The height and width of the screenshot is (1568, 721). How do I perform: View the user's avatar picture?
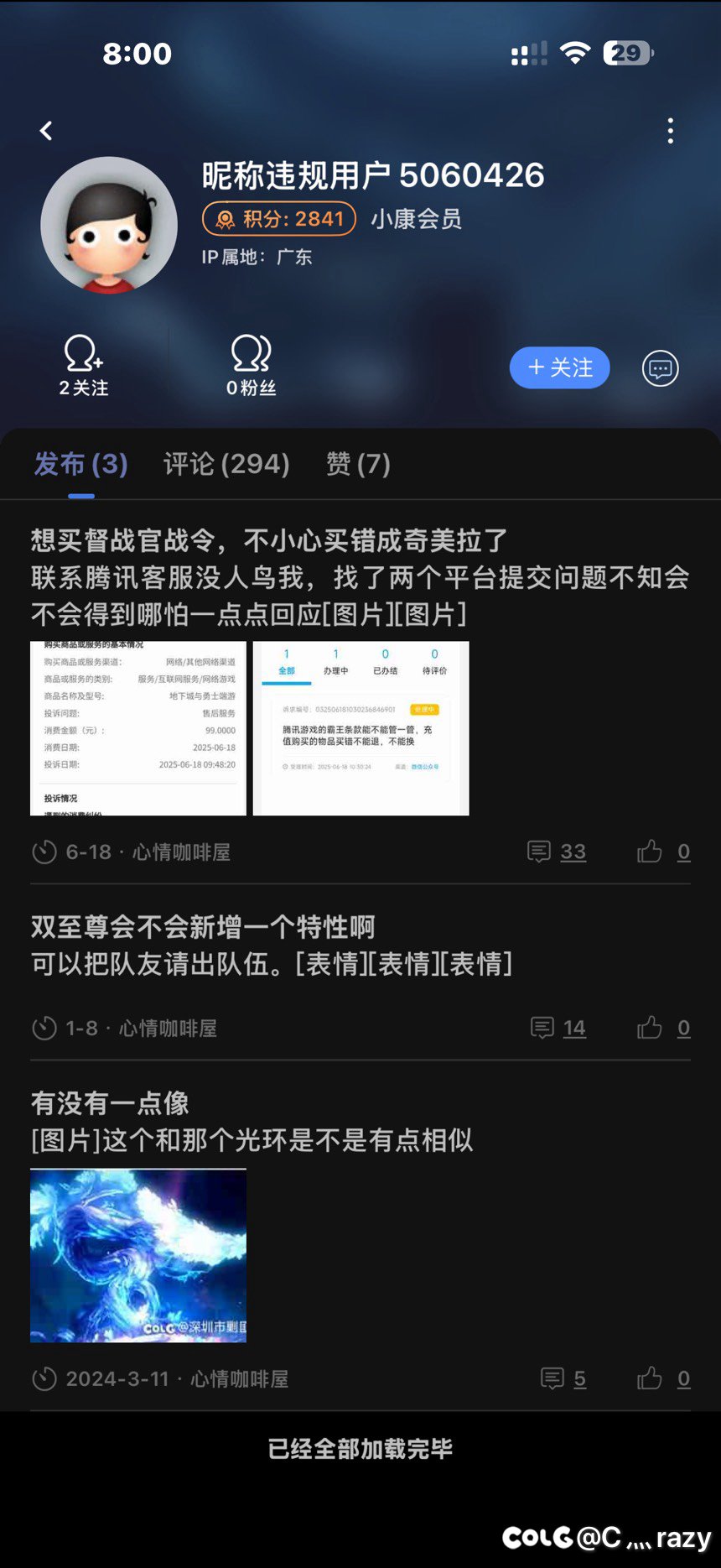pos(109,225)
